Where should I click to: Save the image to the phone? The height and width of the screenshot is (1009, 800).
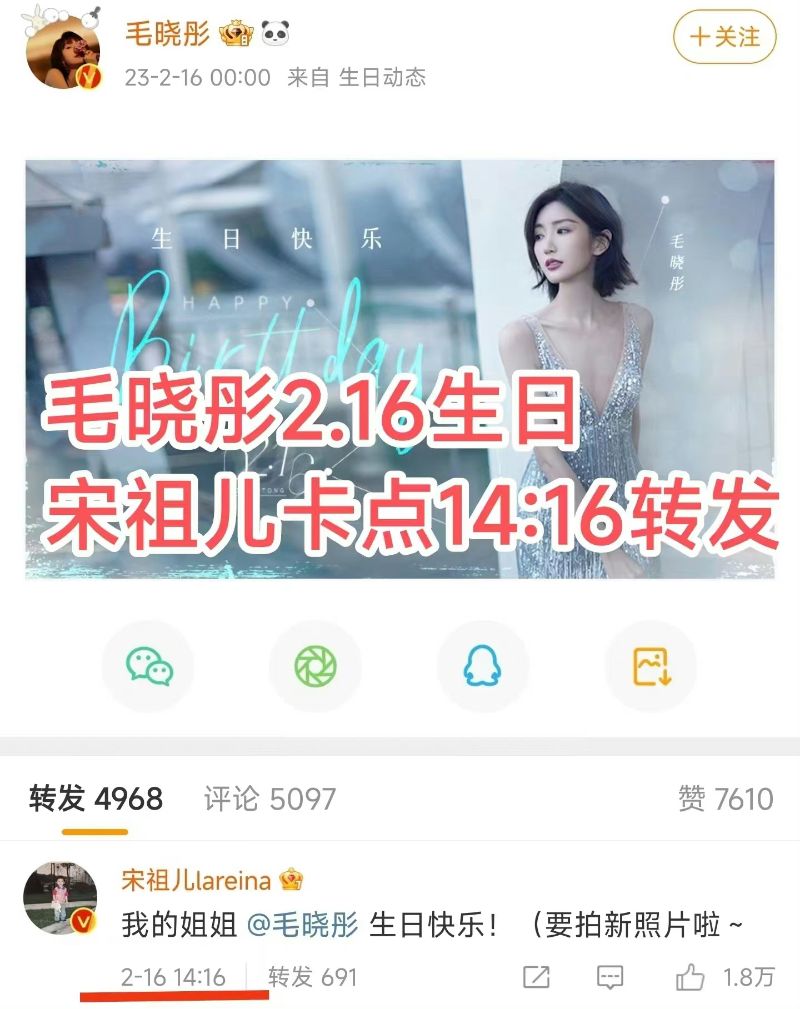[651, 666]
